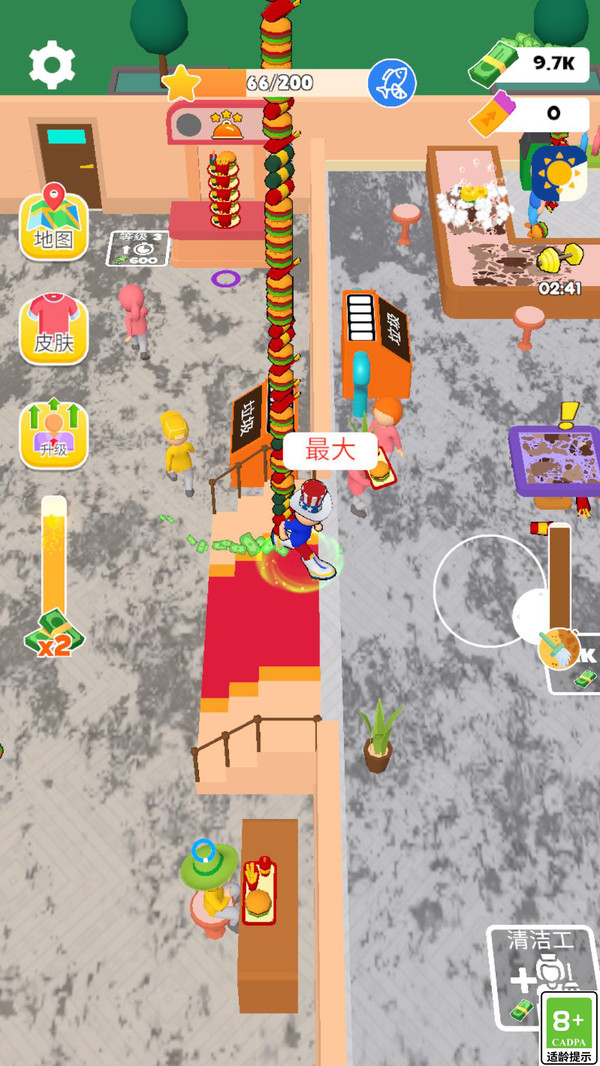Tap the blue fish icon
600x1066 pixels.
tap(392, 83)
